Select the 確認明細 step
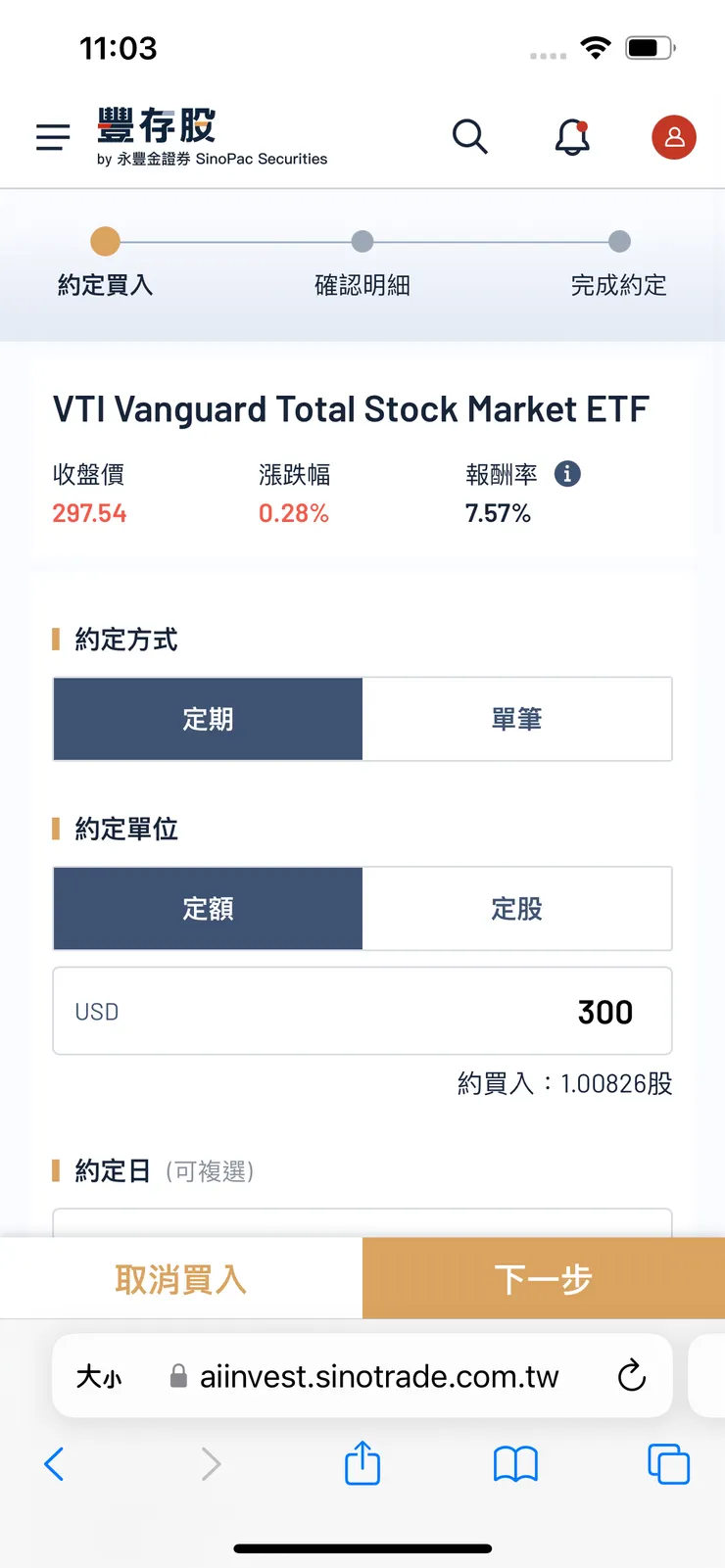Viewport: 725px width, 1568px height. (362, 241)
